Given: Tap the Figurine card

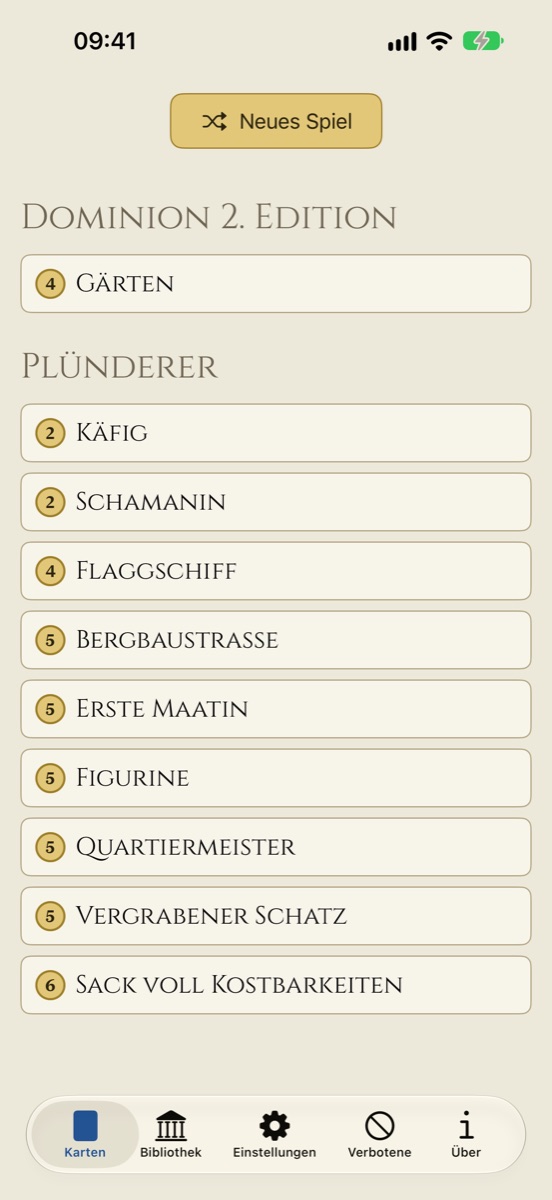Looking at the screenshot, I should 276,778.
